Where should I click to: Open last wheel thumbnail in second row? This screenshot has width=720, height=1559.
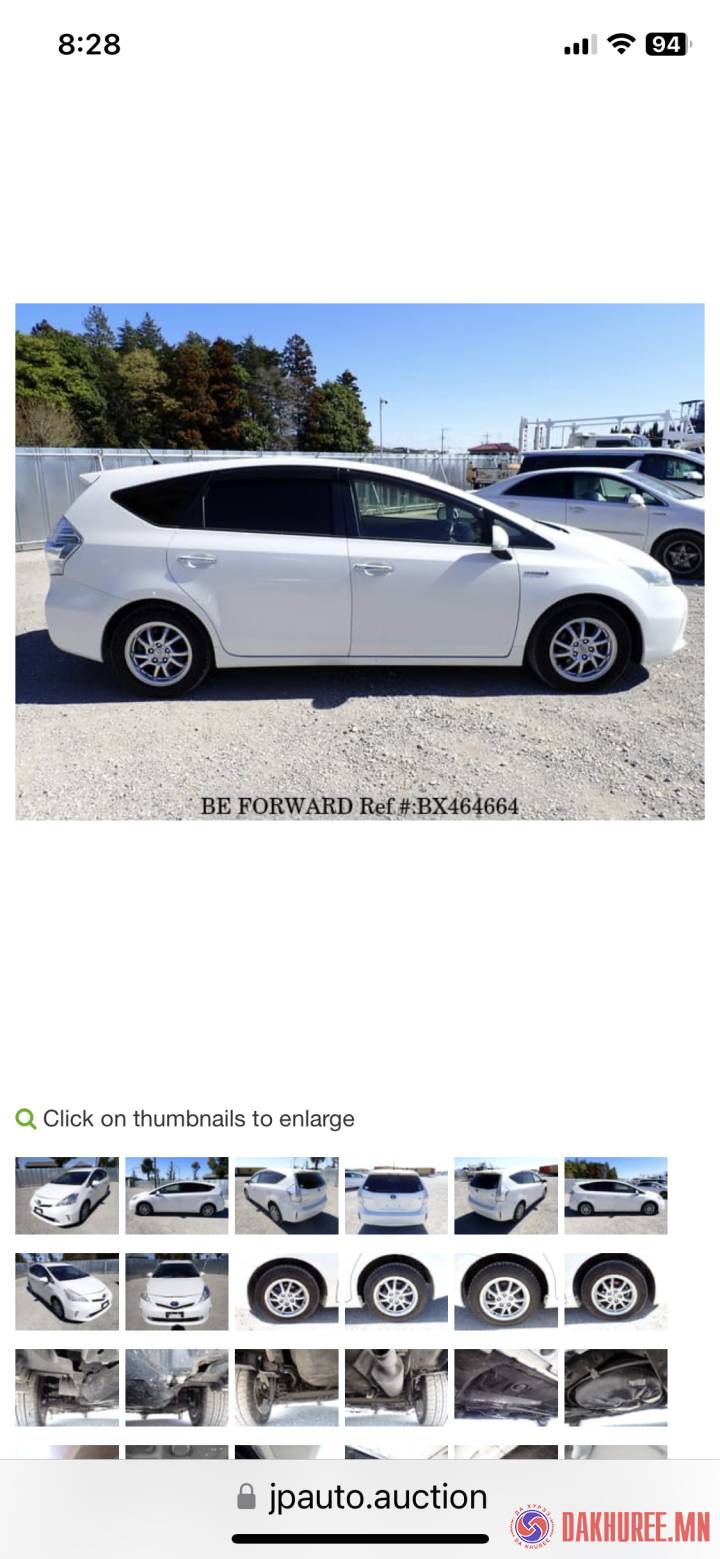click(x=615, y=1291)
